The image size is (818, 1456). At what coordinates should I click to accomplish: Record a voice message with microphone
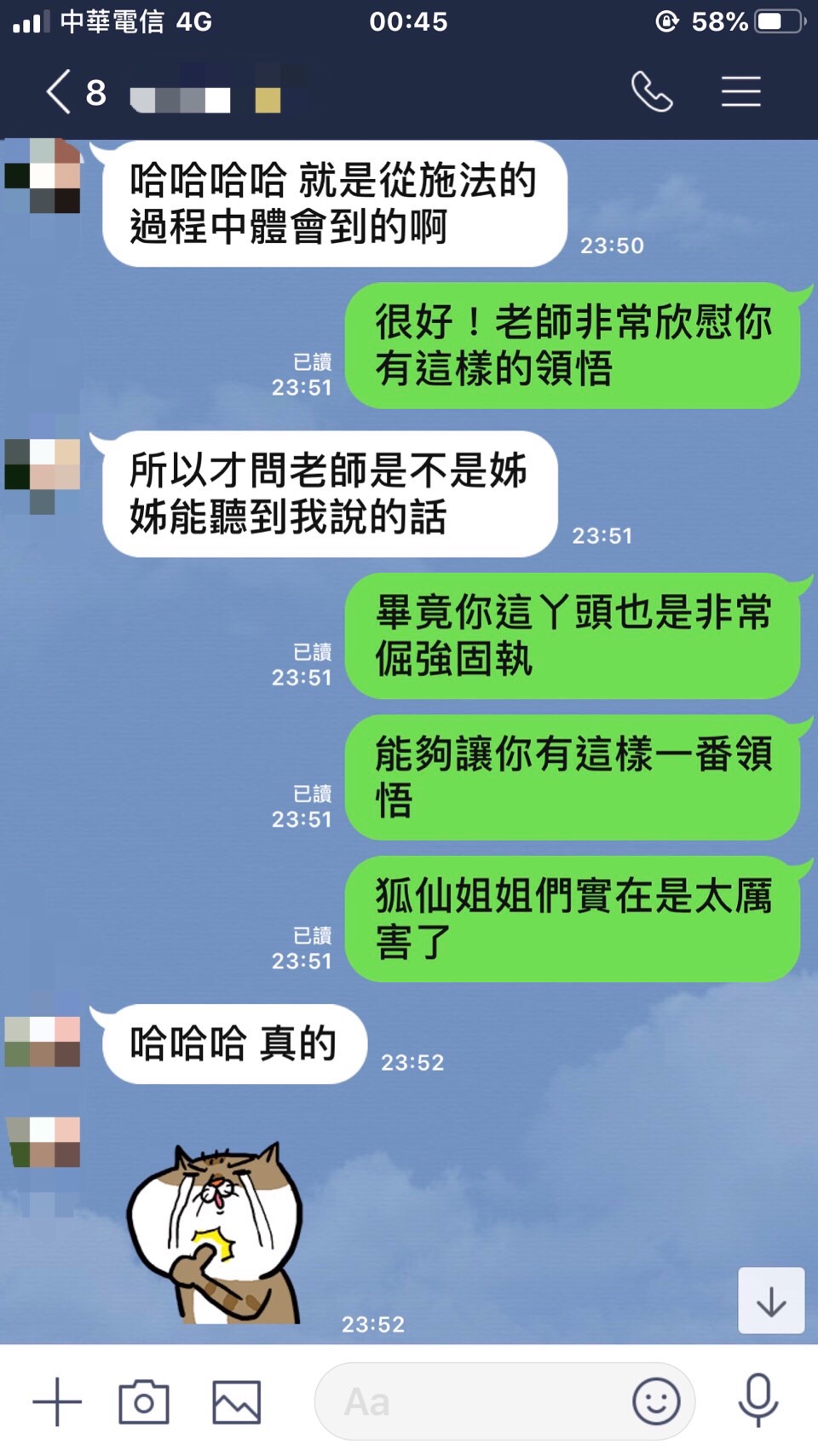[x=758, y=1401]
